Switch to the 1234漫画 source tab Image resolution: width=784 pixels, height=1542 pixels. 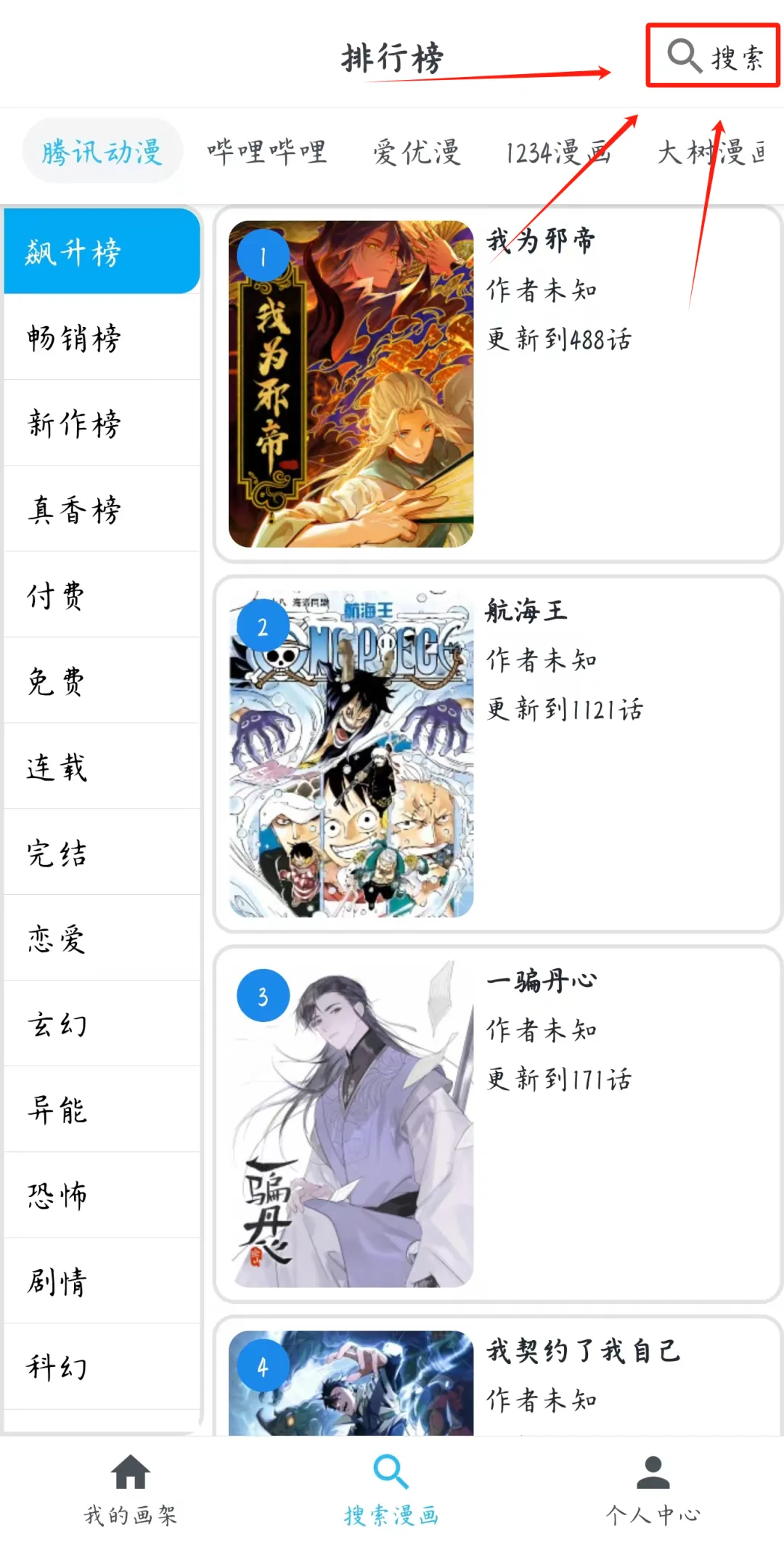(x=558, y=153)
